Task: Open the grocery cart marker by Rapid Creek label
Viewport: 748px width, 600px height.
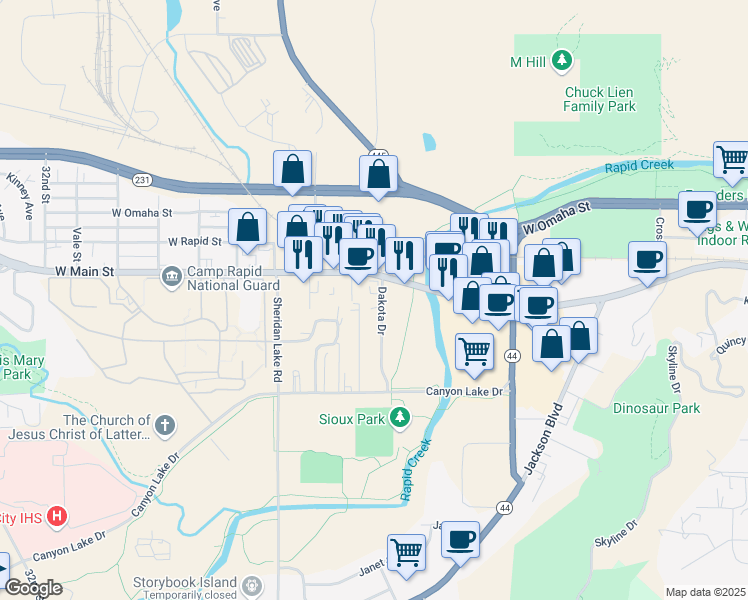Action: pos(732,161)
